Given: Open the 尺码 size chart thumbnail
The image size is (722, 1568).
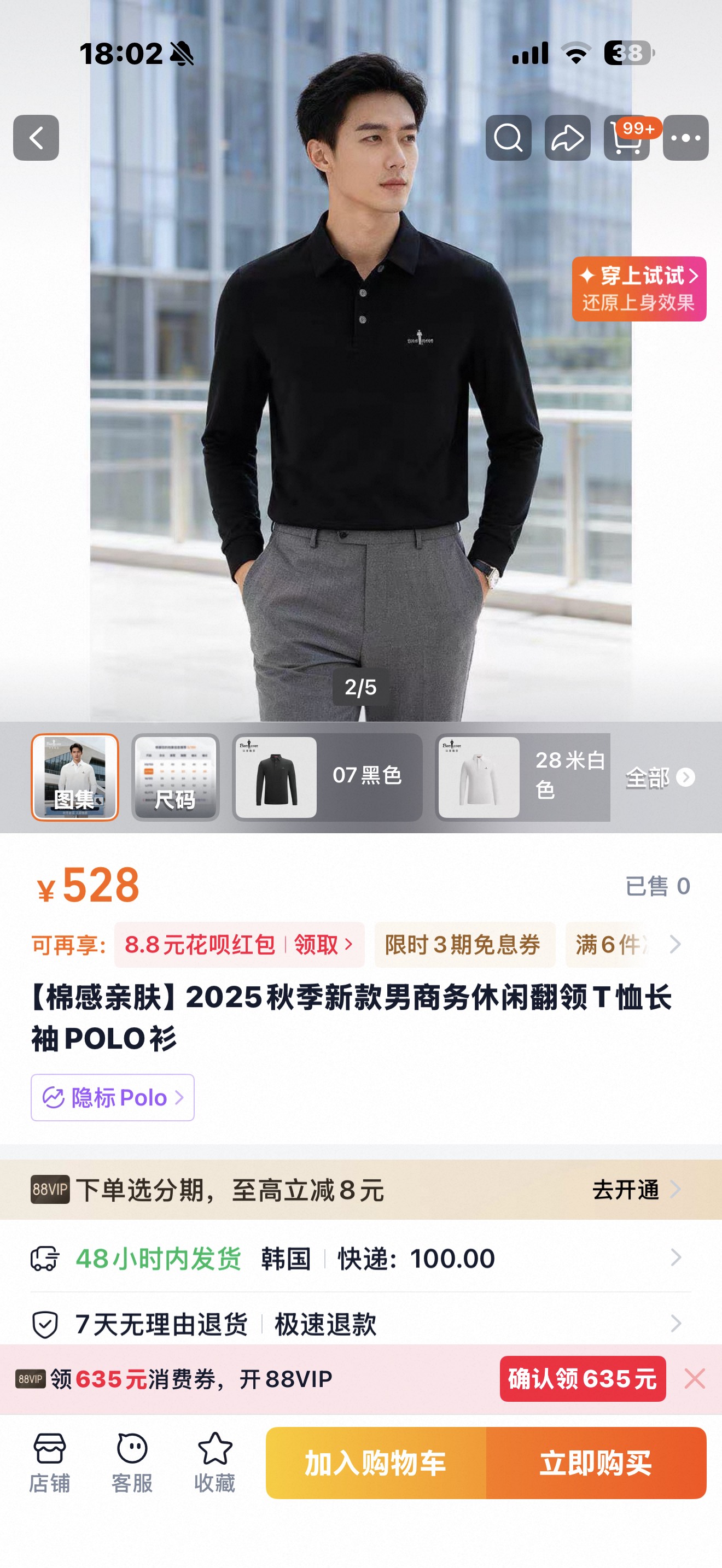Looking at the screenshot, I should [x=176, y=777].
